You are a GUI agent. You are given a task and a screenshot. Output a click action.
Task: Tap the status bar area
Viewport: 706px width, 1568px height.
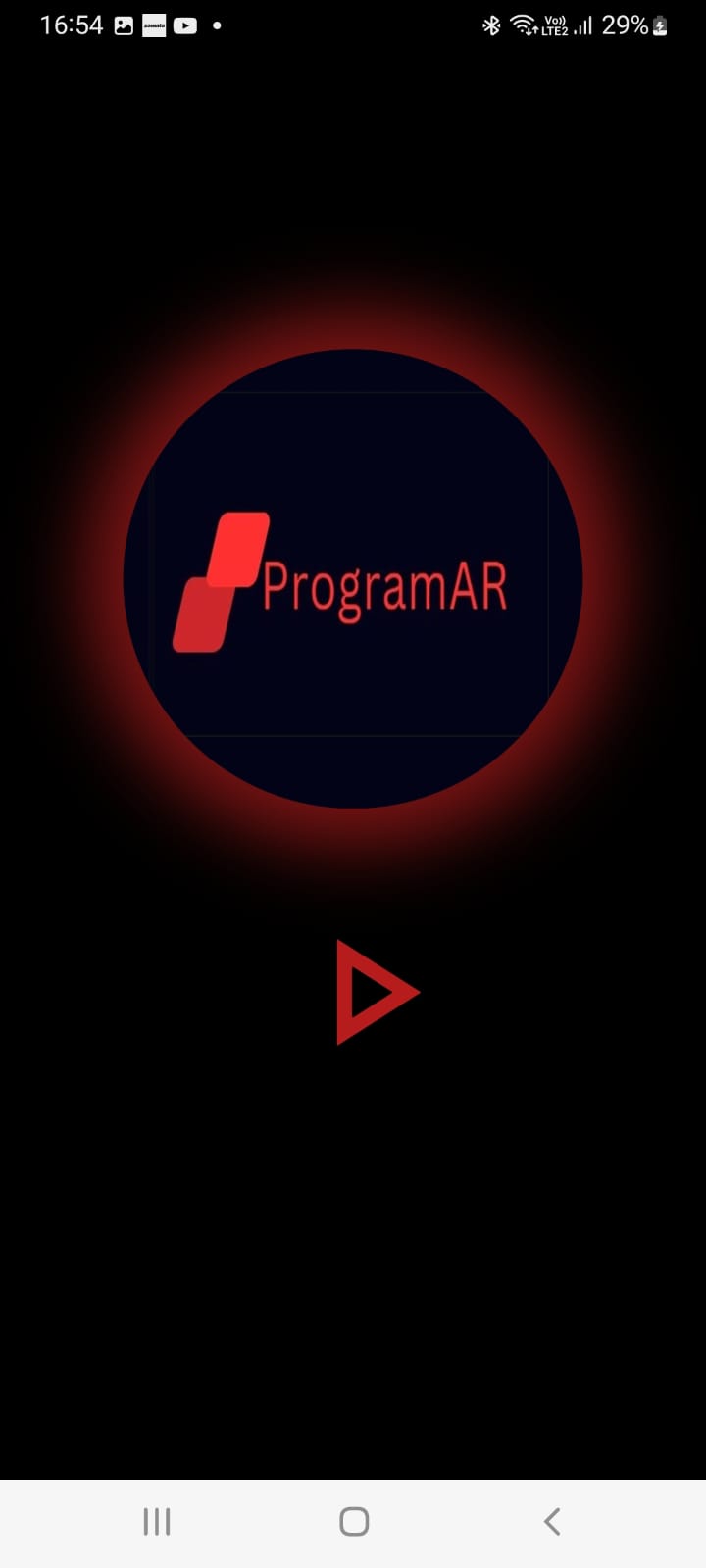click(x=353, y=25)
